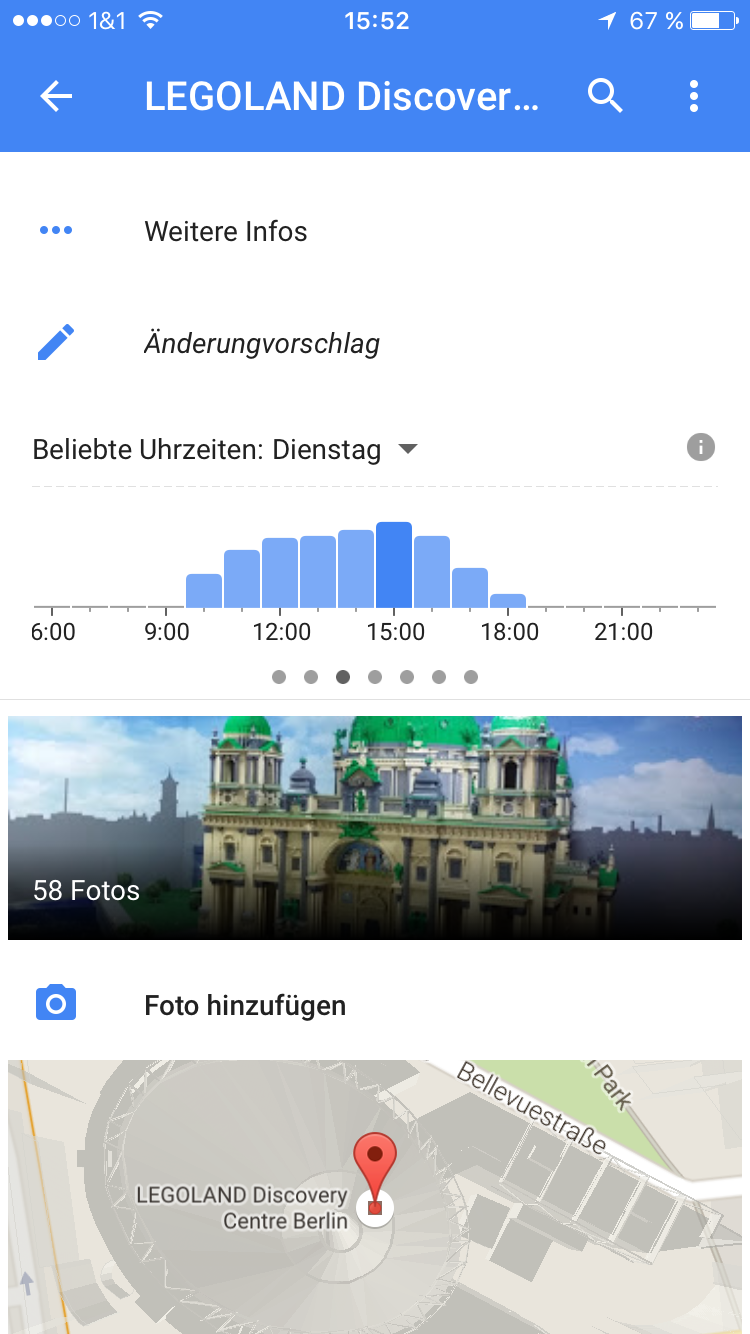Go back with the arrow icon
This screenshot has height=1334, width=750.
pyautogui.click(x=56, y=97)
